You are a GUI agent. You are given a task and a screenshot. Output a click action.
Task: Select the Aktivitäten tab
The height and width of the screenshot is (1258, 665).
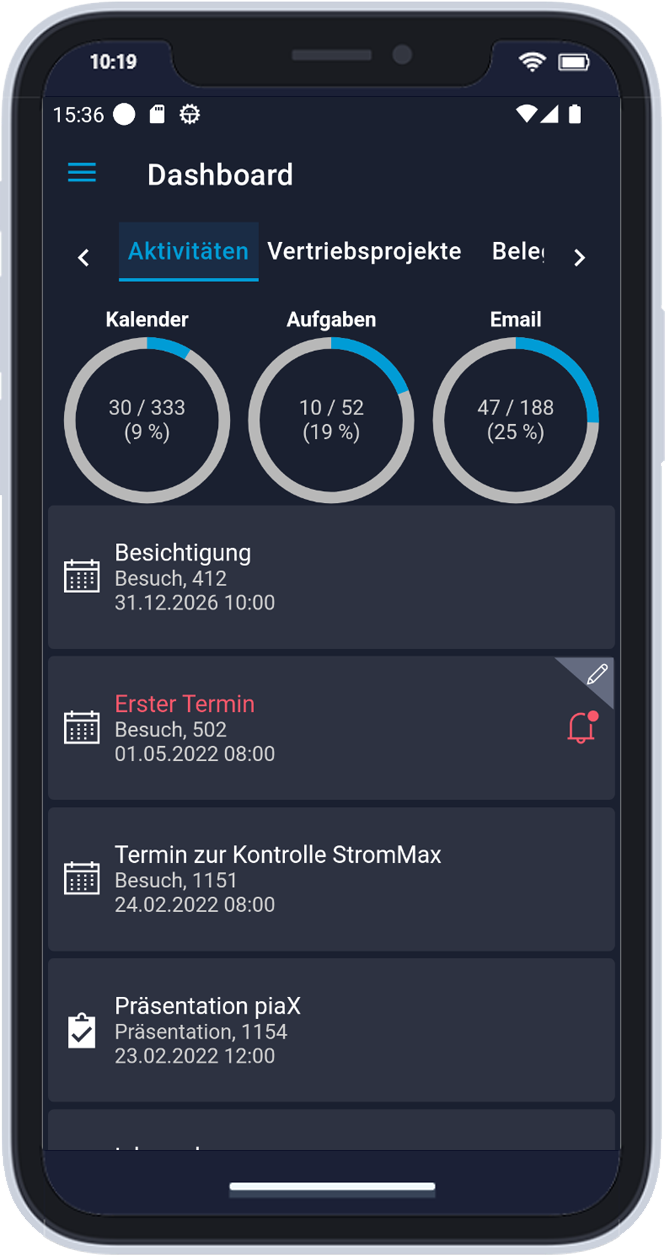(x=189, y=251)
